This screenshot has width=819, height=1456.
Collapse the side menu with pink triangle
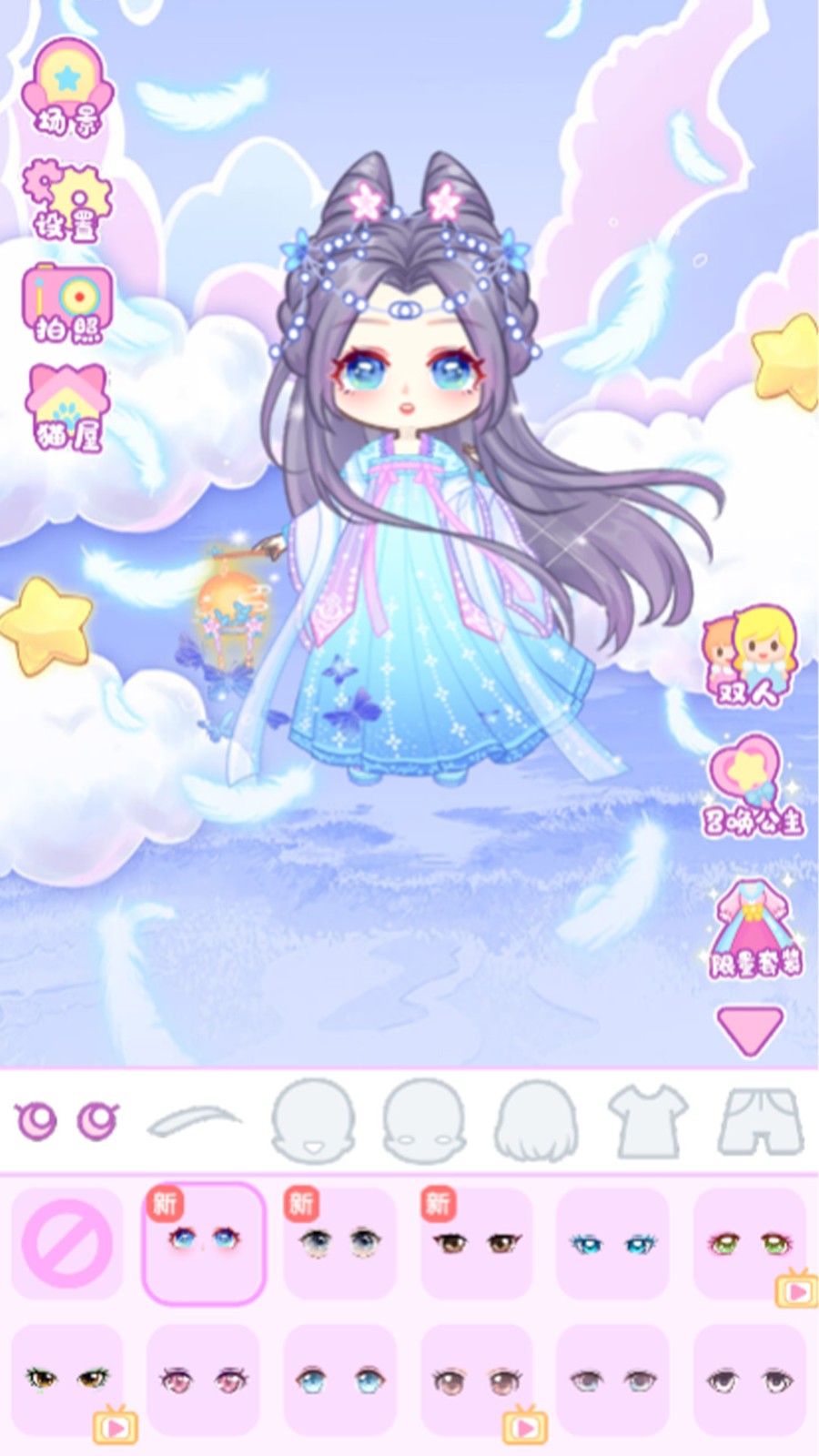(x=750, y=1029)
